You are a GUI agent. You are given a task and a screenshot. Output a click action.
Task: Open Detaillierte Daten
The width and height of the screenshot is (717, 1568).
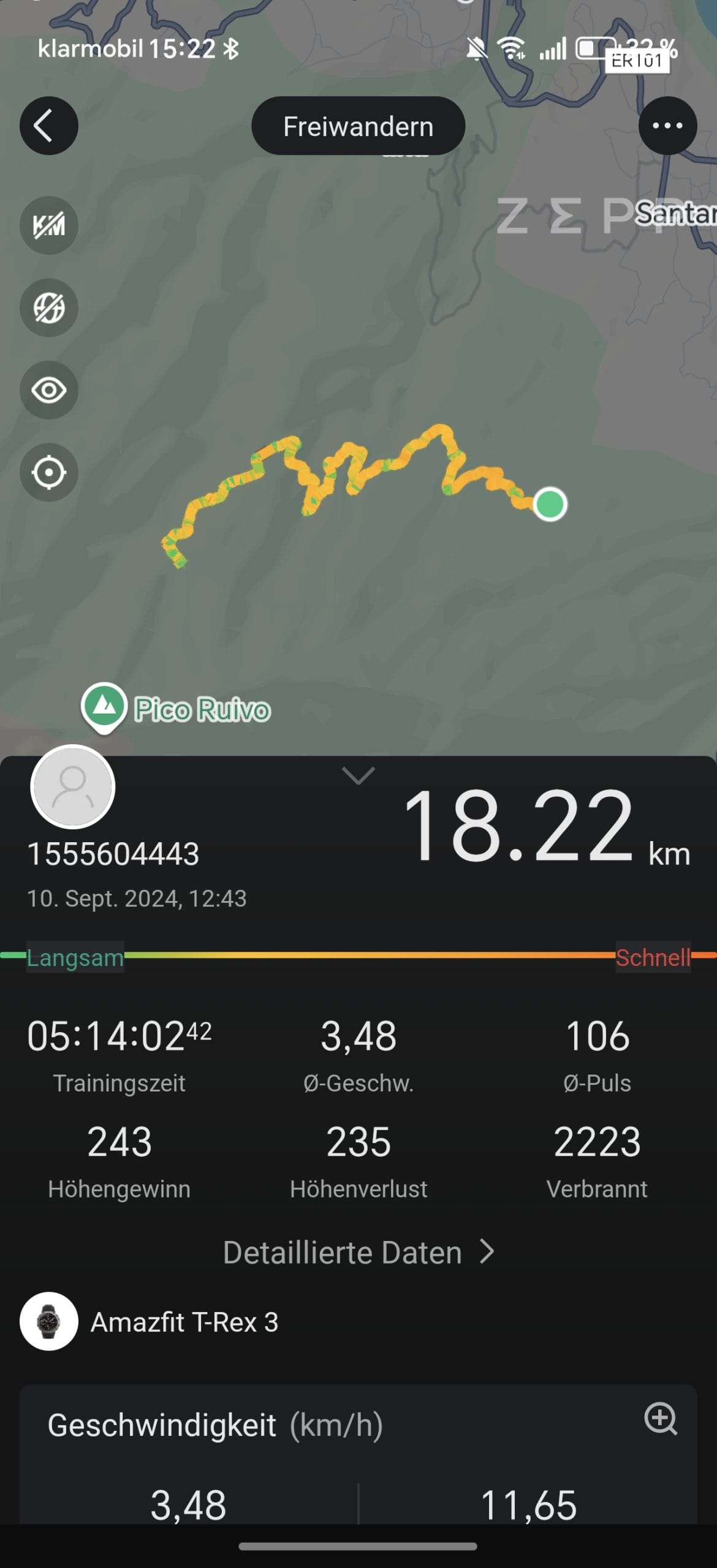[358, 1253]
